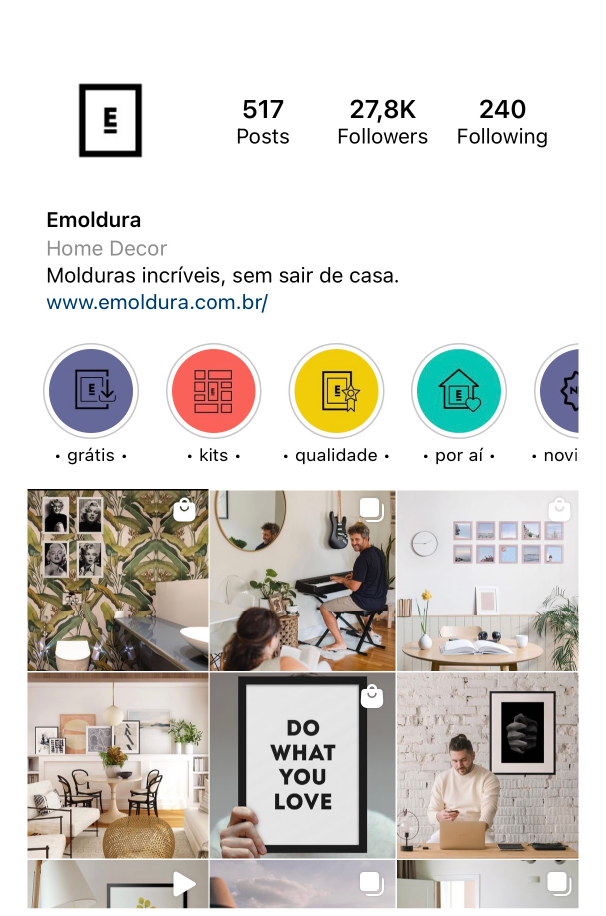Open the dining room gallery wall post
This screenshot has width=606, height=916.
click(x=117, y=765)
